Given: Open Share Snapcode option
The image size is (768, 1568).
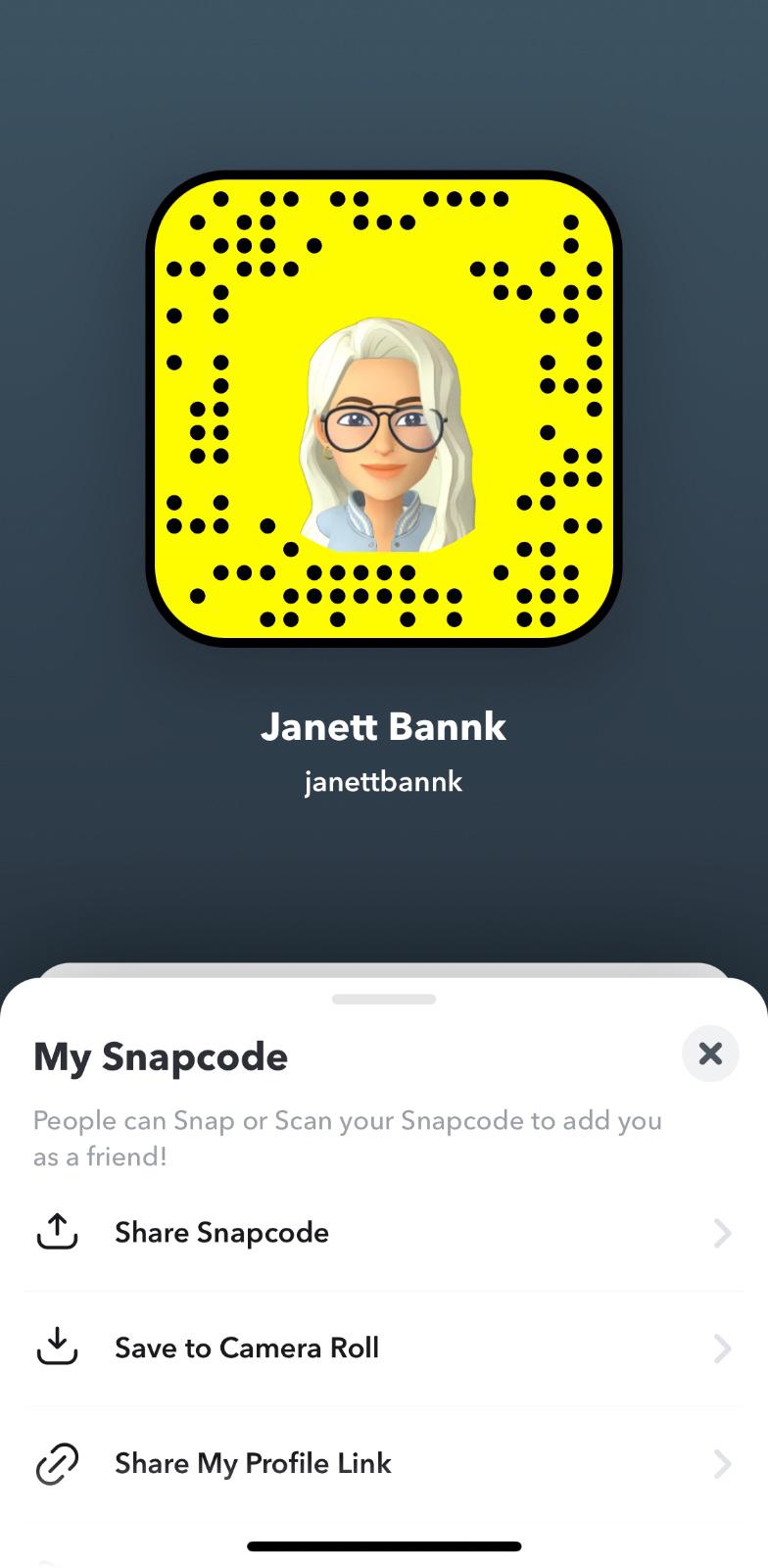Looking at the screenshot, I should [x=382, y=1233].
